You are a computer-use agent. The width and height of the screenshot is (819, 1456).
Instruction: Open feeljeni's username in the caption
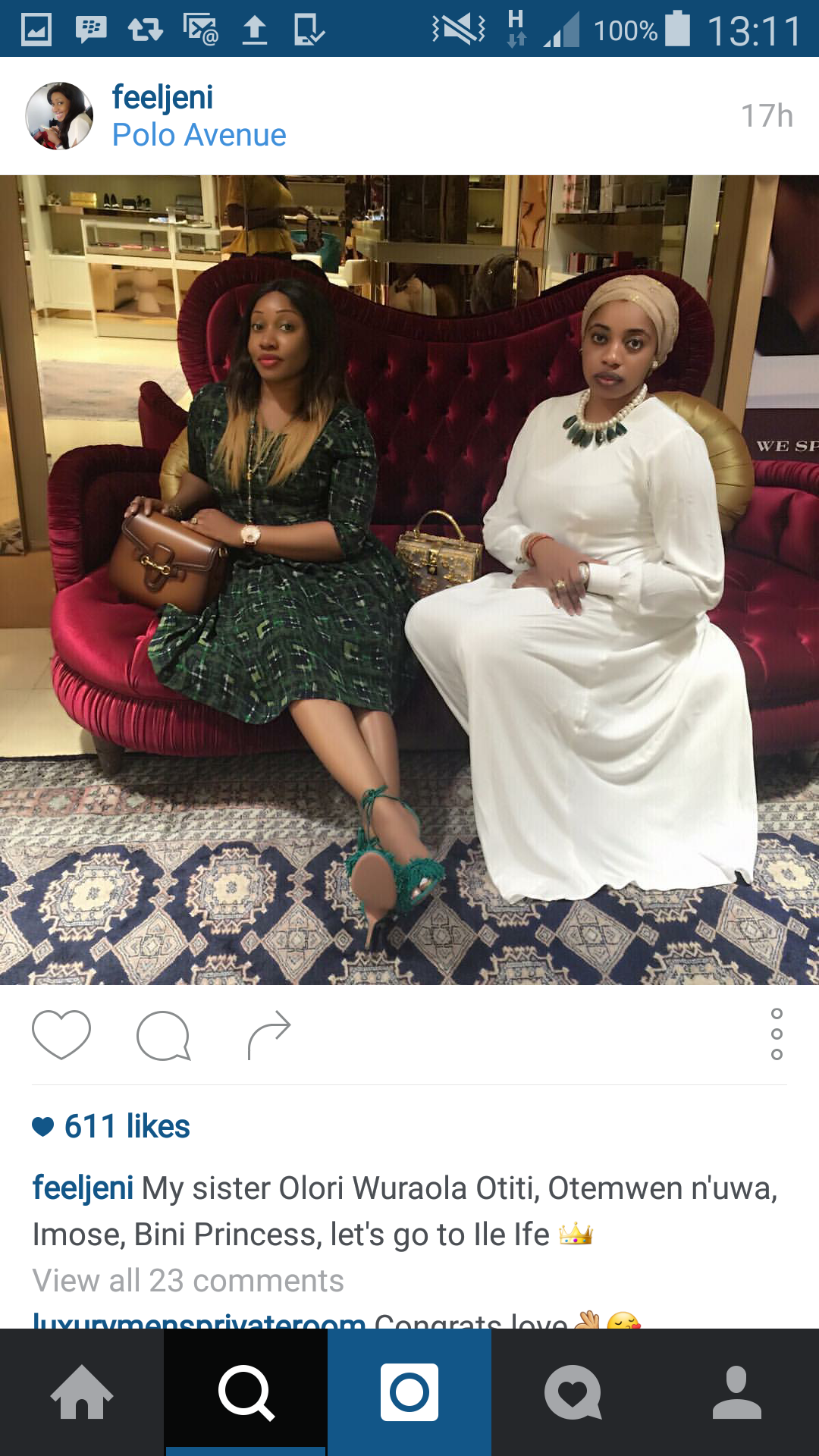(x=83, y=1188)
